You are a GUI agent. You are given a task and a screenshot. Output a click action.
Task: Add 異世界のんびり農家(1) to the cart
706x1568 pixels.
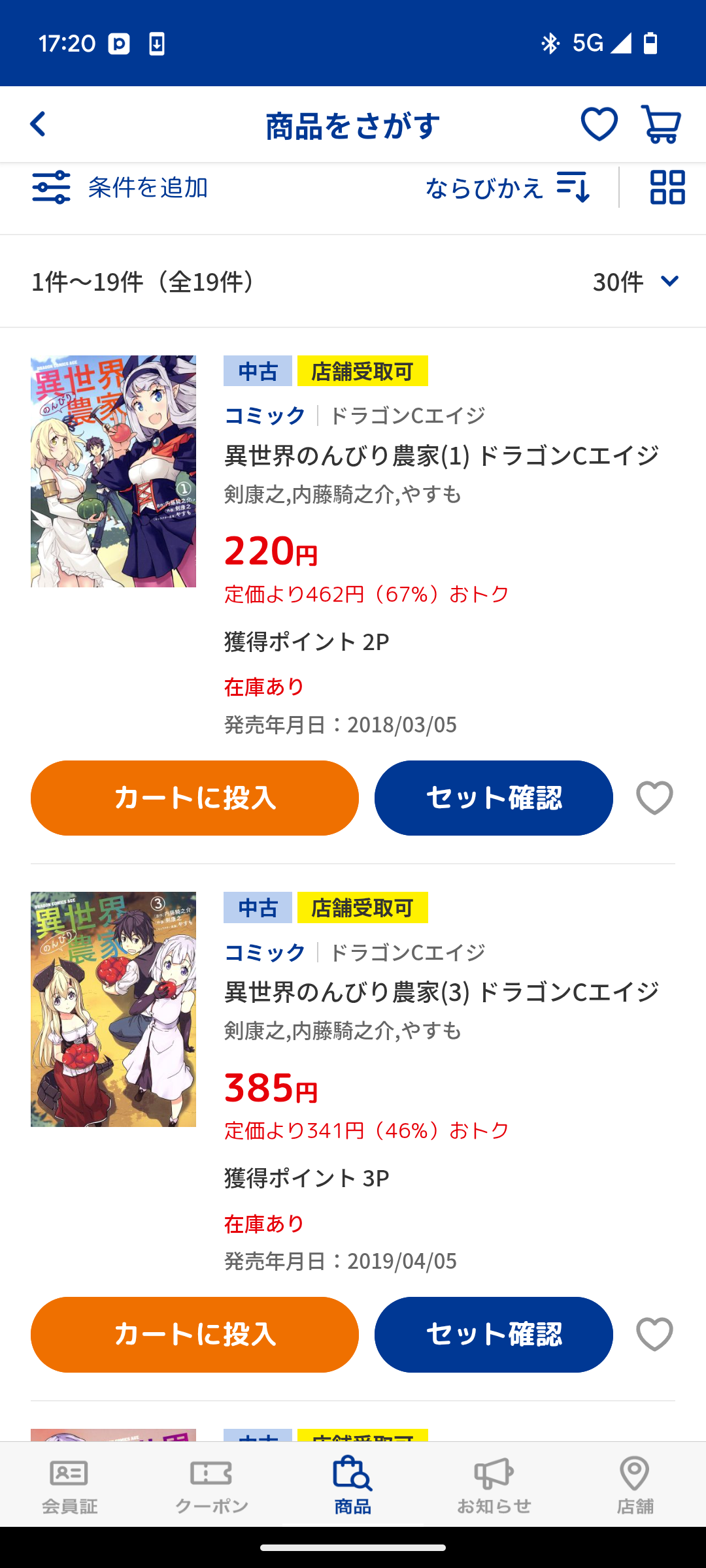(195, 798)
